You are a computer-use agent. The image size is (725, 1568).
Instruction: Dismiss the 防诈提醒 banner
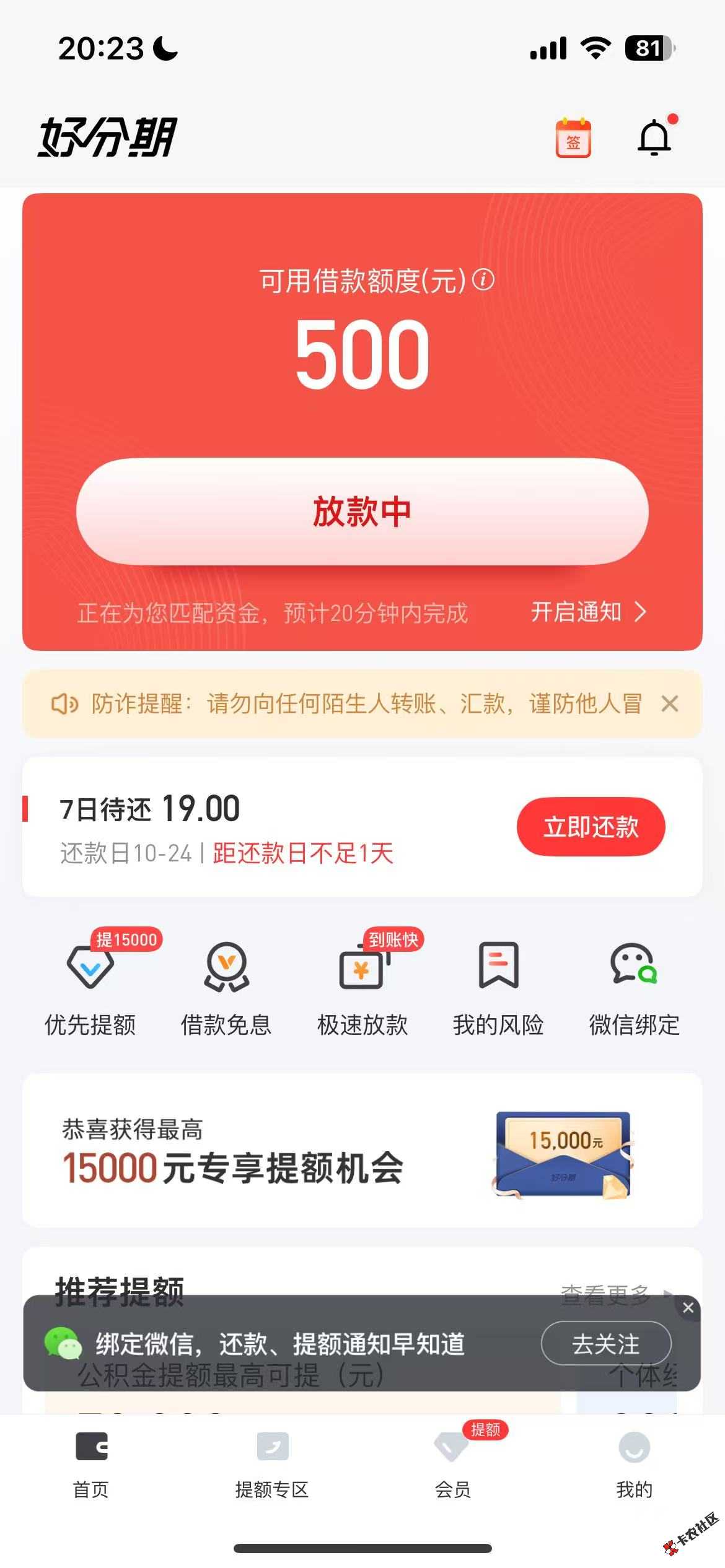click(670, 703)
